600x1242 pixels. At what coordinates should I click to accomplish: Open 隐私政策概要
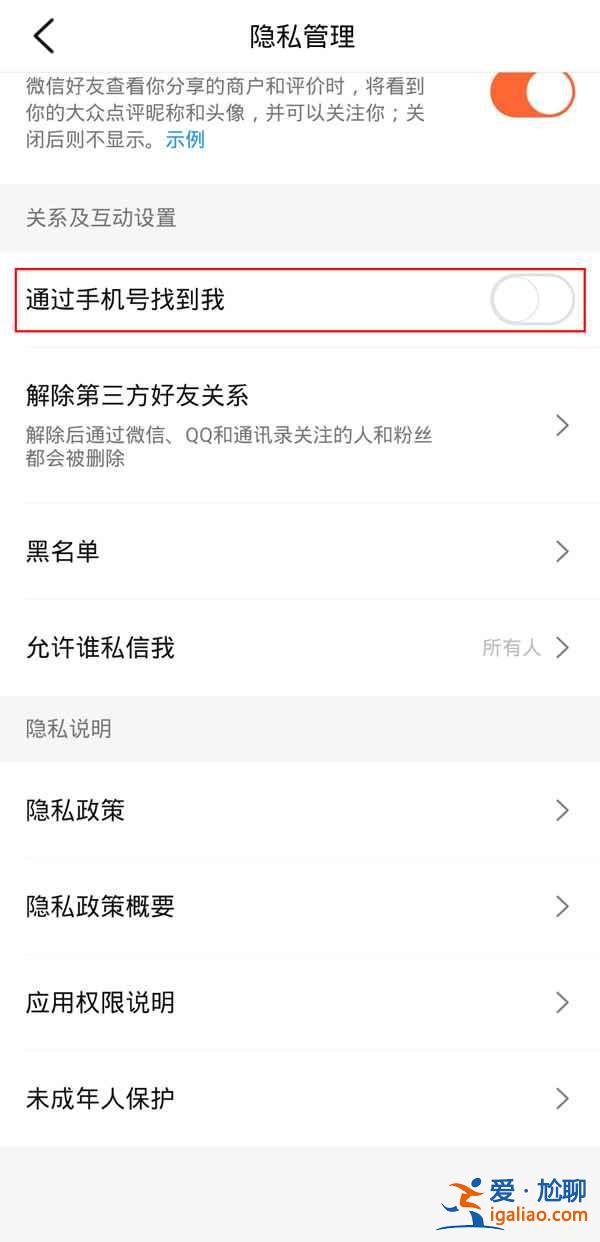[x=300, y=906]
